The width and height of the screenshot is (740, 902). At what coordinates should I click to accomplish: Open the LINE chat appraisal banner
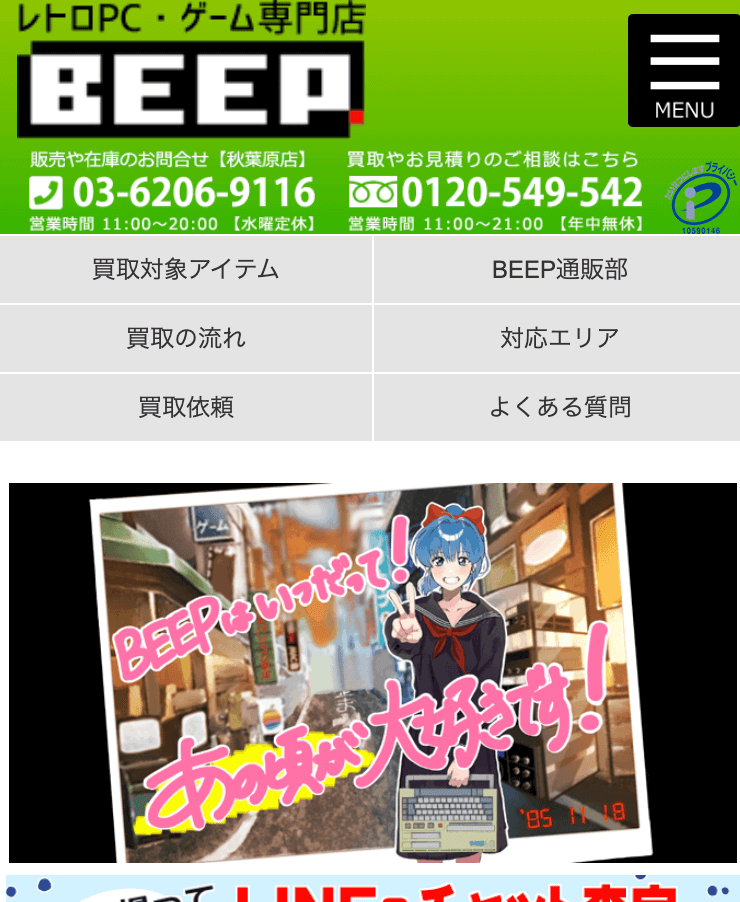pos(372,889)
